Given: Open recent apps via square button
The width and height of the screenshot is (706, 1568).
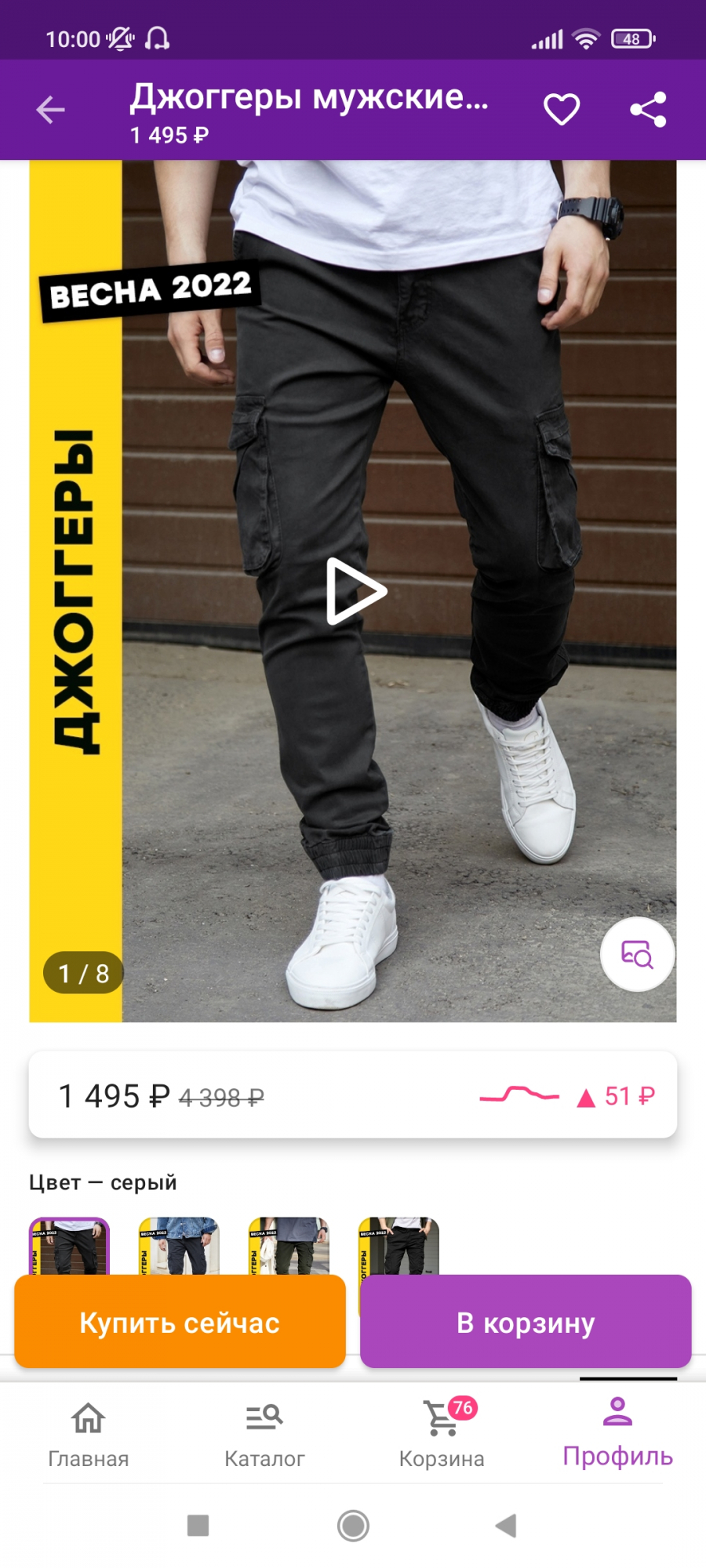Looking at the screenshot, I should coord(198,1526).
